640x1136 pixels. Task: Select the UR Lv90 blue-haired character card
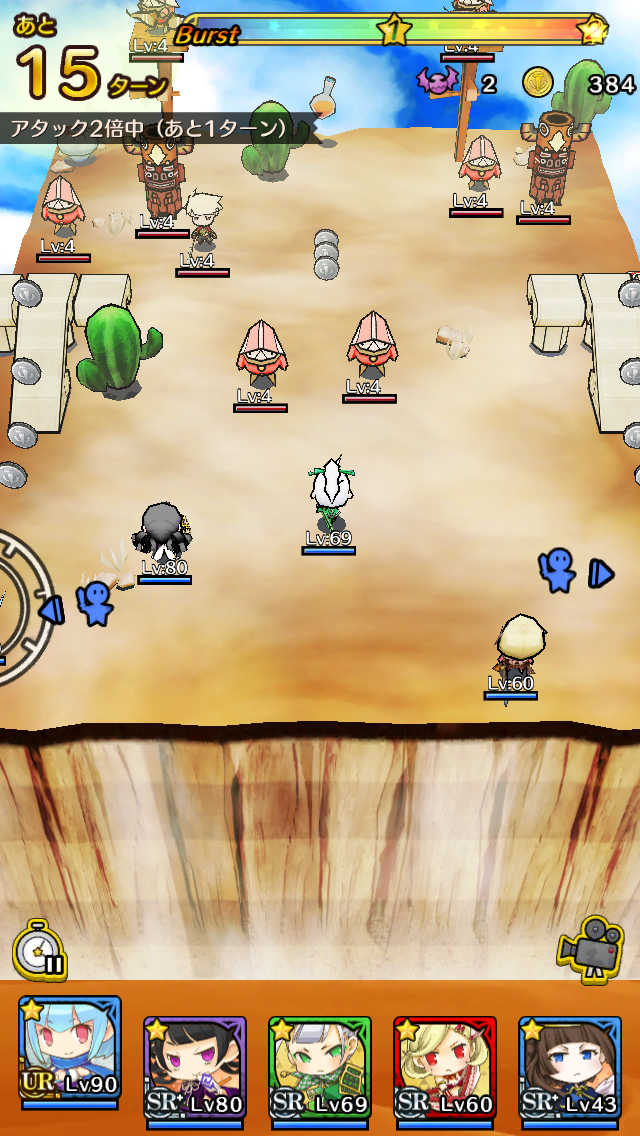coord(69,1055)
